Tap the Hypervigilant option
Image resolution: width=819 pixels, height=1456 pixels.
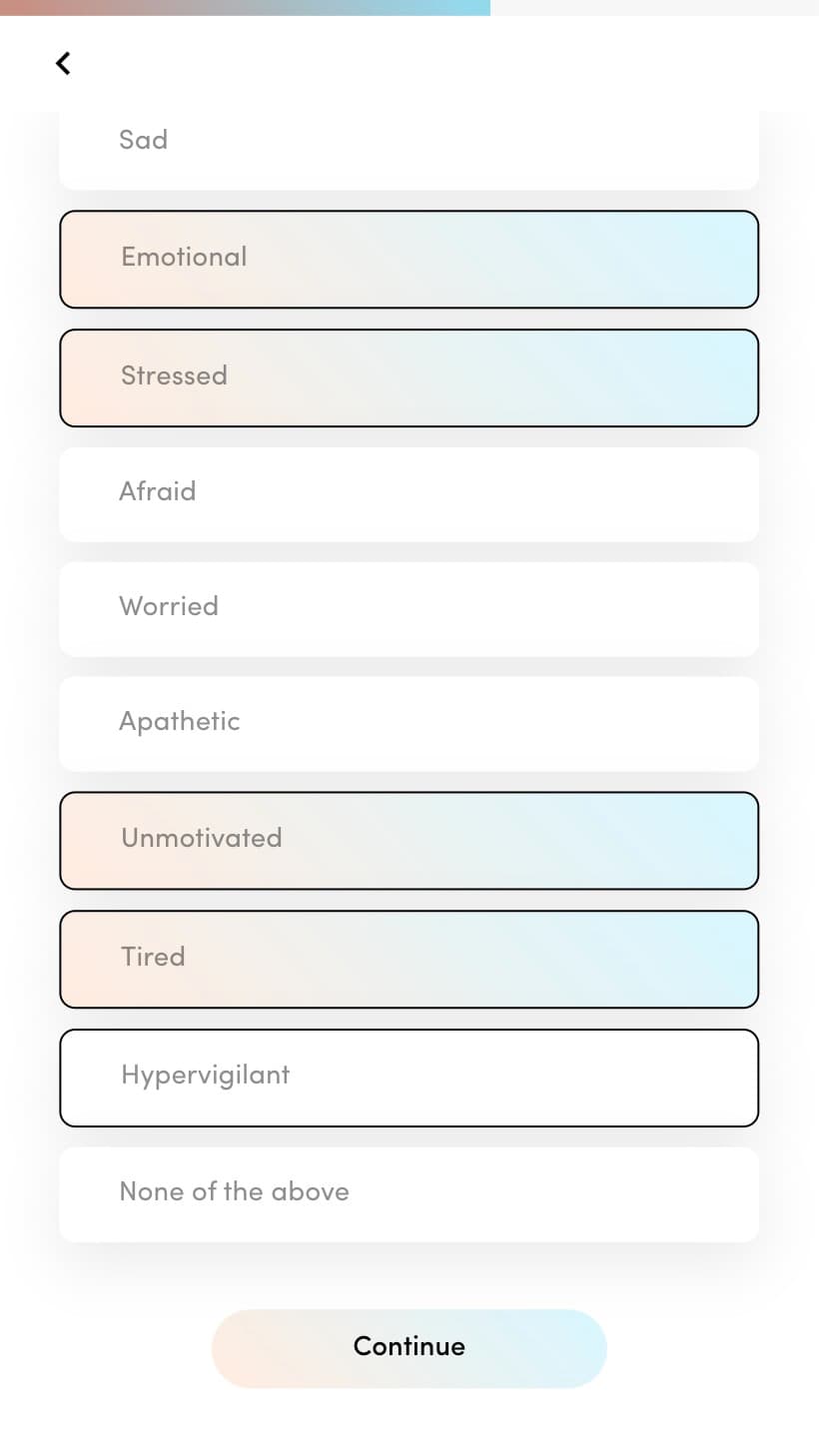pos(409,1078)
